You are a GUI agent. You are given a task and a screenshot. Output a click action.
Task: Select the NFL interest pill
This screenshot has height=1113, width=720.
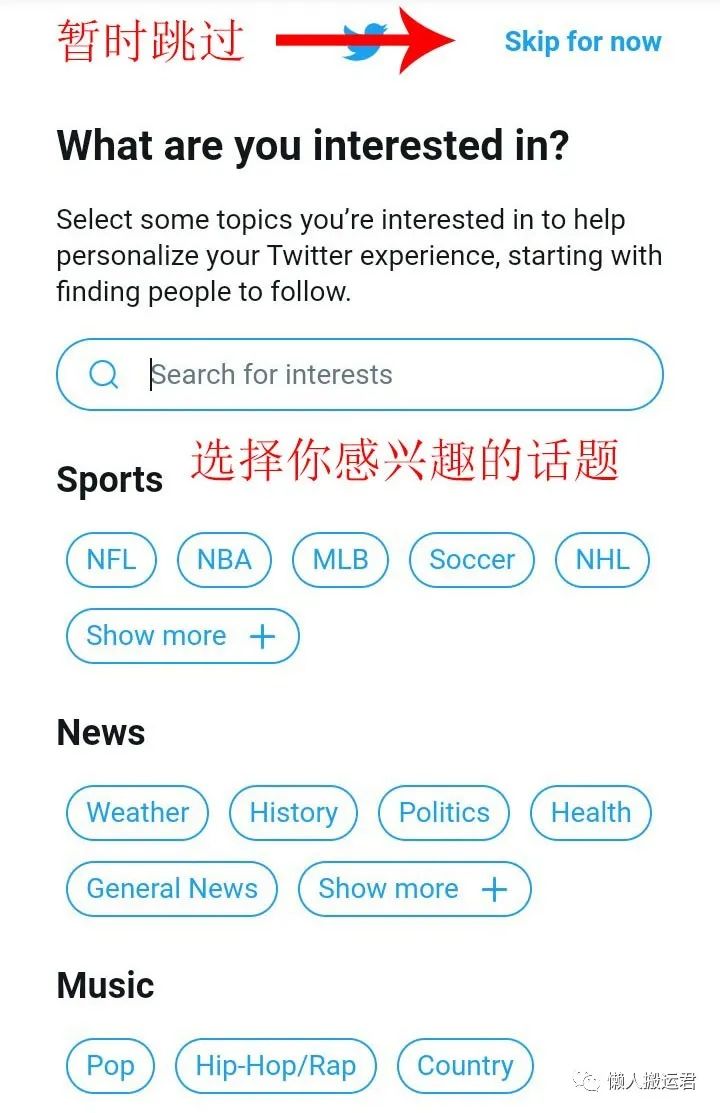tap(111, 560)
